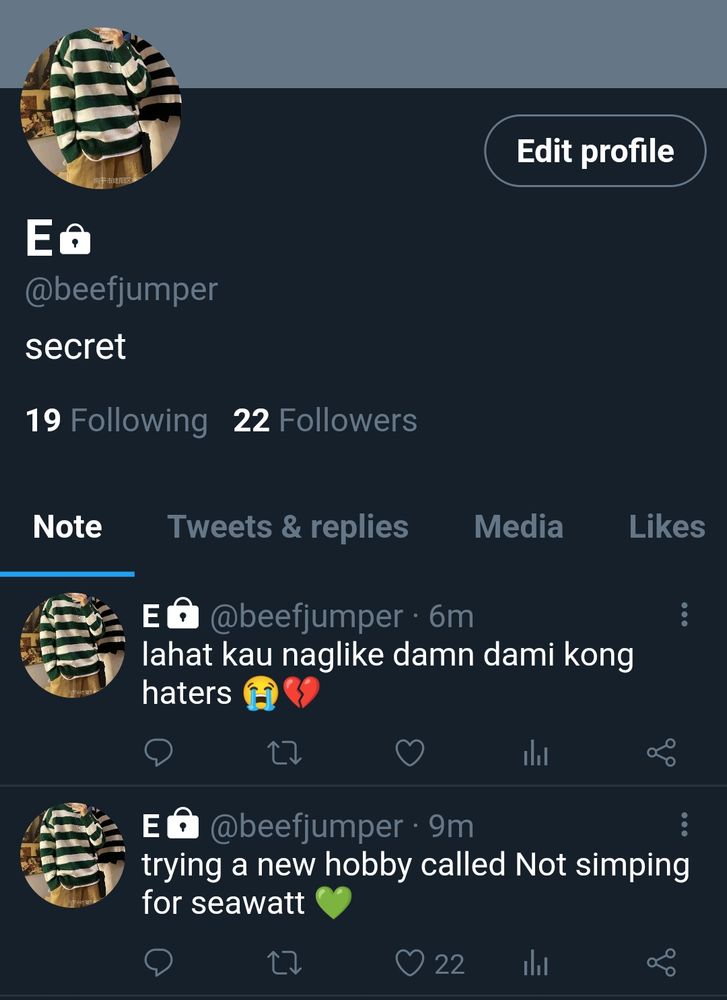
Task: Switch to the Media tab
Action: [x=518, y=527]
